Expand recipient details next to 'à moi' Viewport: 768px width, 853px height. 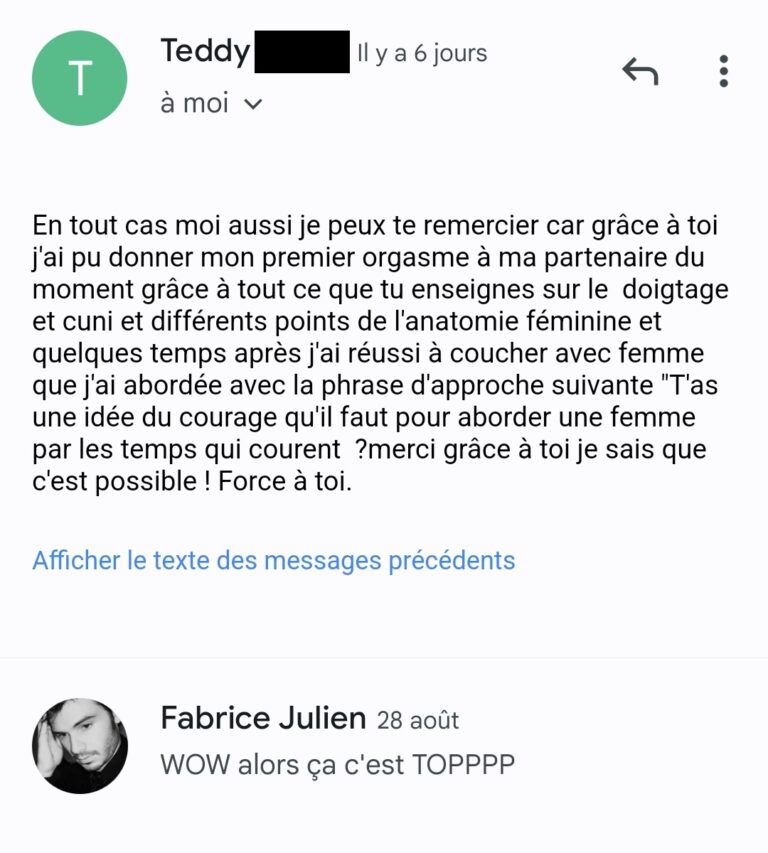pyautogui.click(x=252, y=103)
